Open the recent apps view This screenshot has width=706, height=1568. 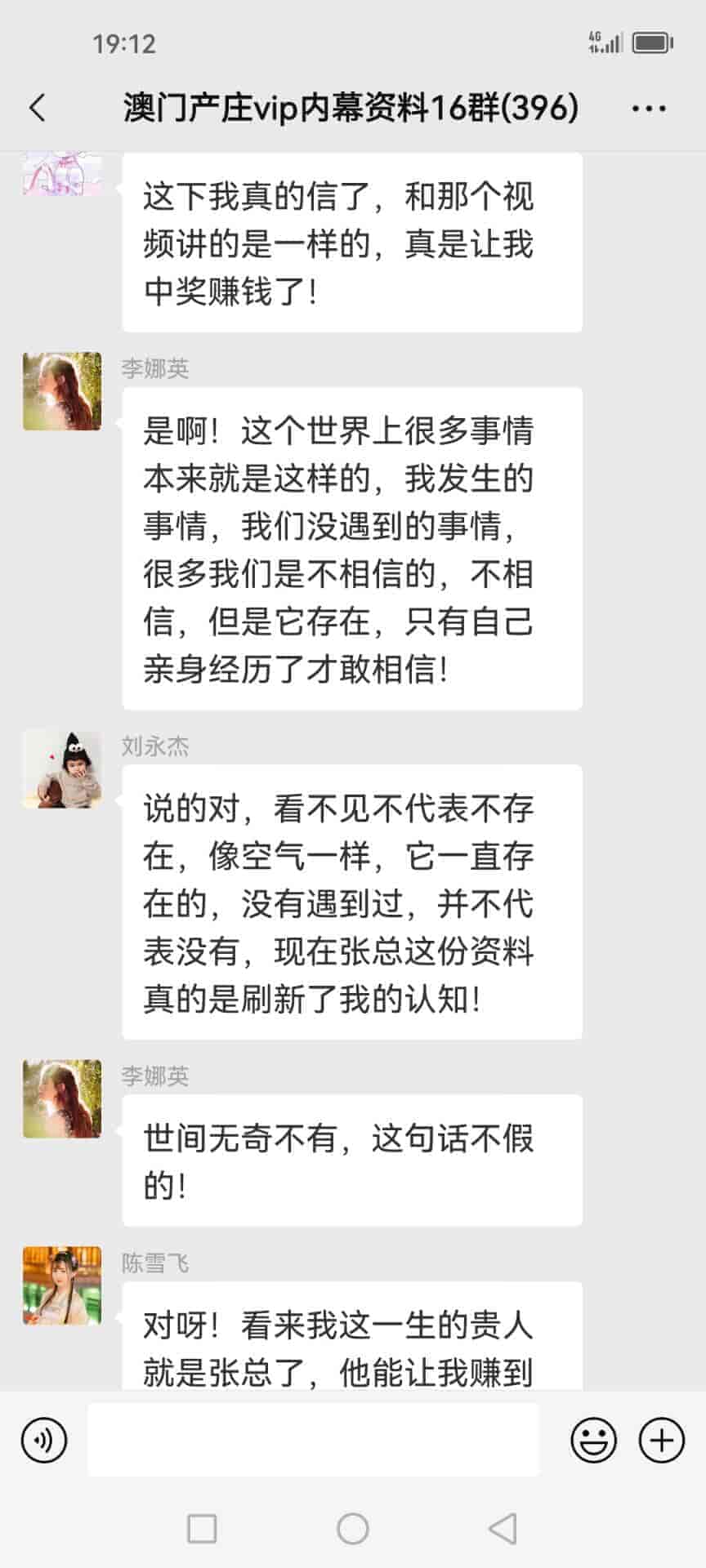point(202,1529)
